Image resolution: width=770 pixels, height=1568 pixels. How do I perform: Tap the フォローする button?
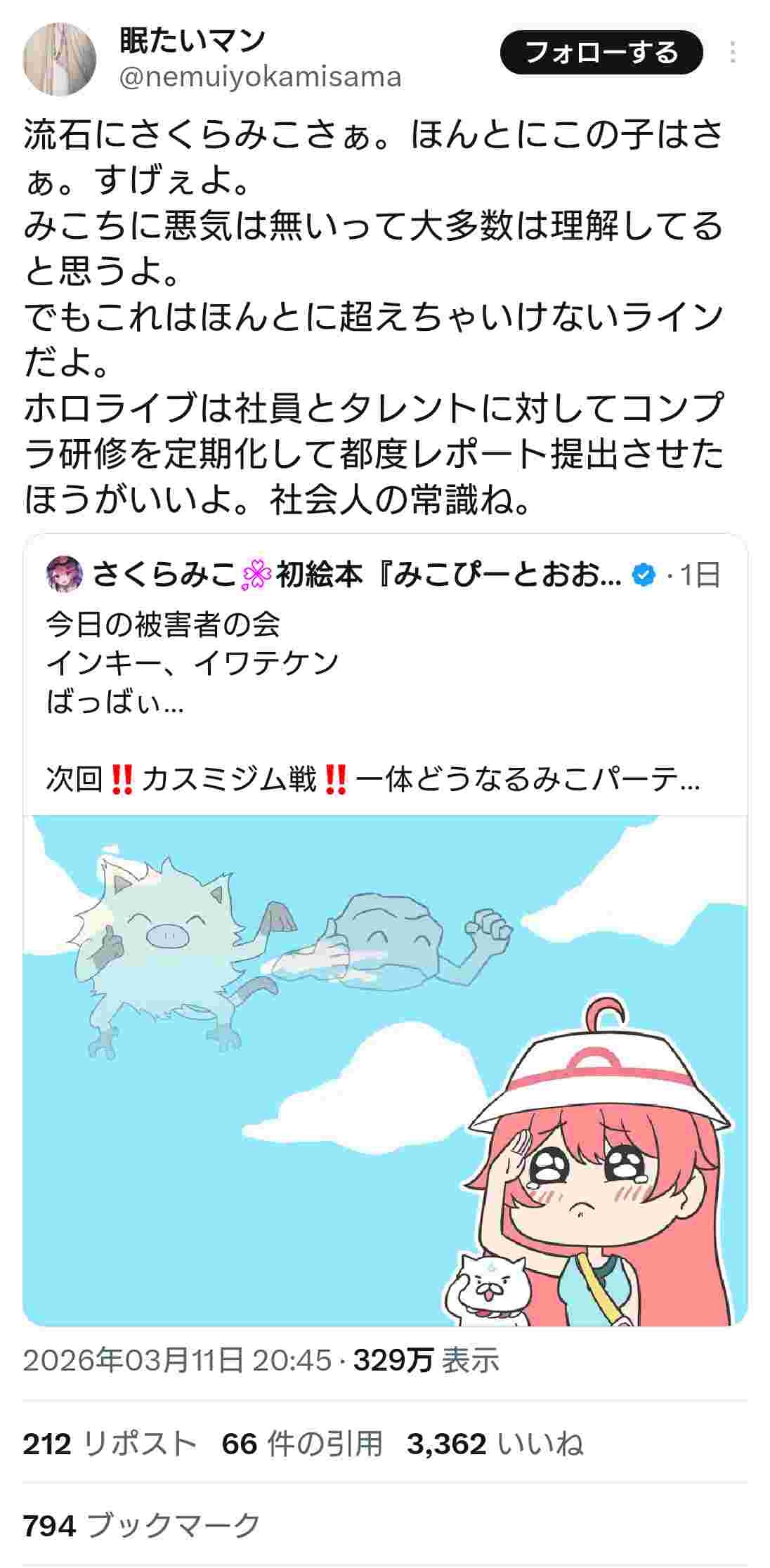pos(601,53)
